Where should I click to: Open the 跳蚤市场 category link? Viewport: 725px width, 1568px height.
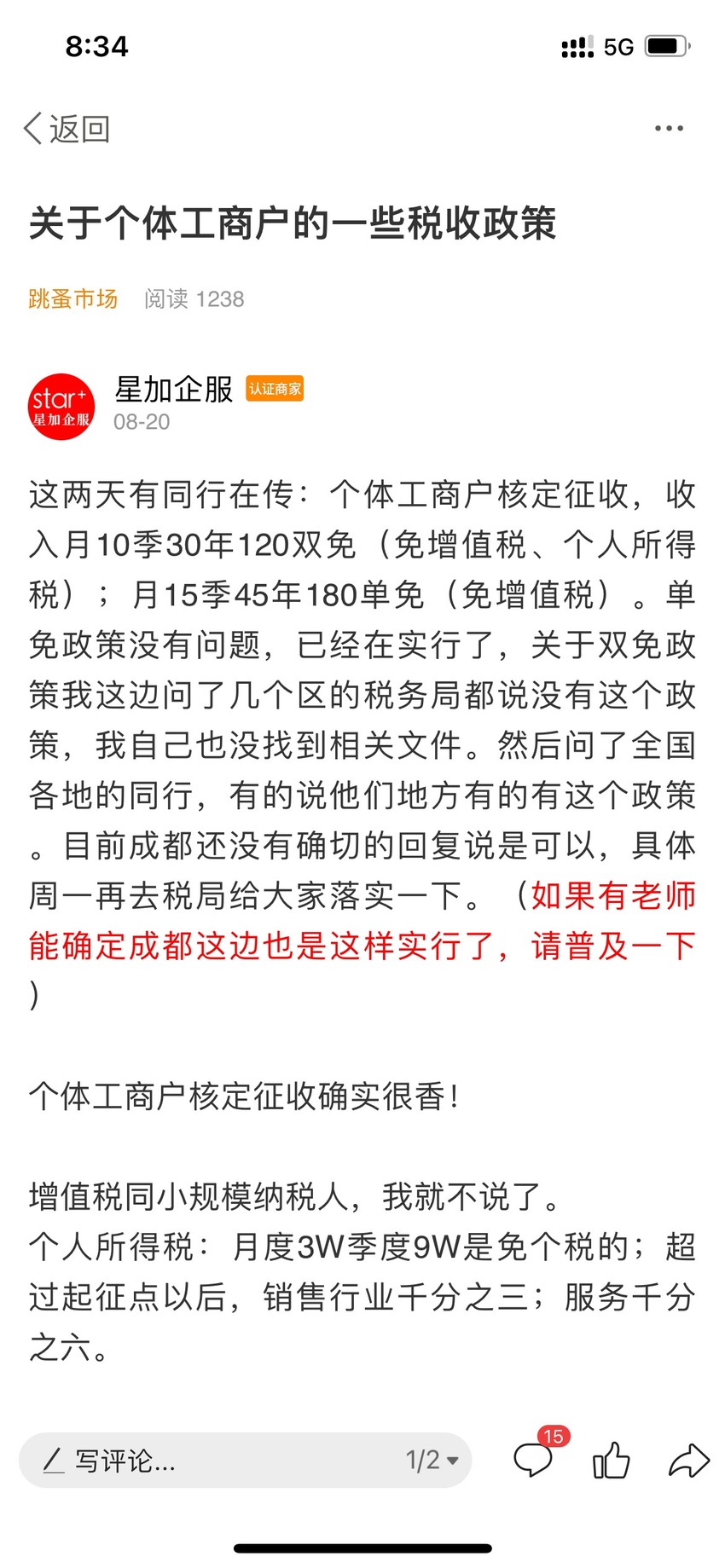tap(72, 299)
